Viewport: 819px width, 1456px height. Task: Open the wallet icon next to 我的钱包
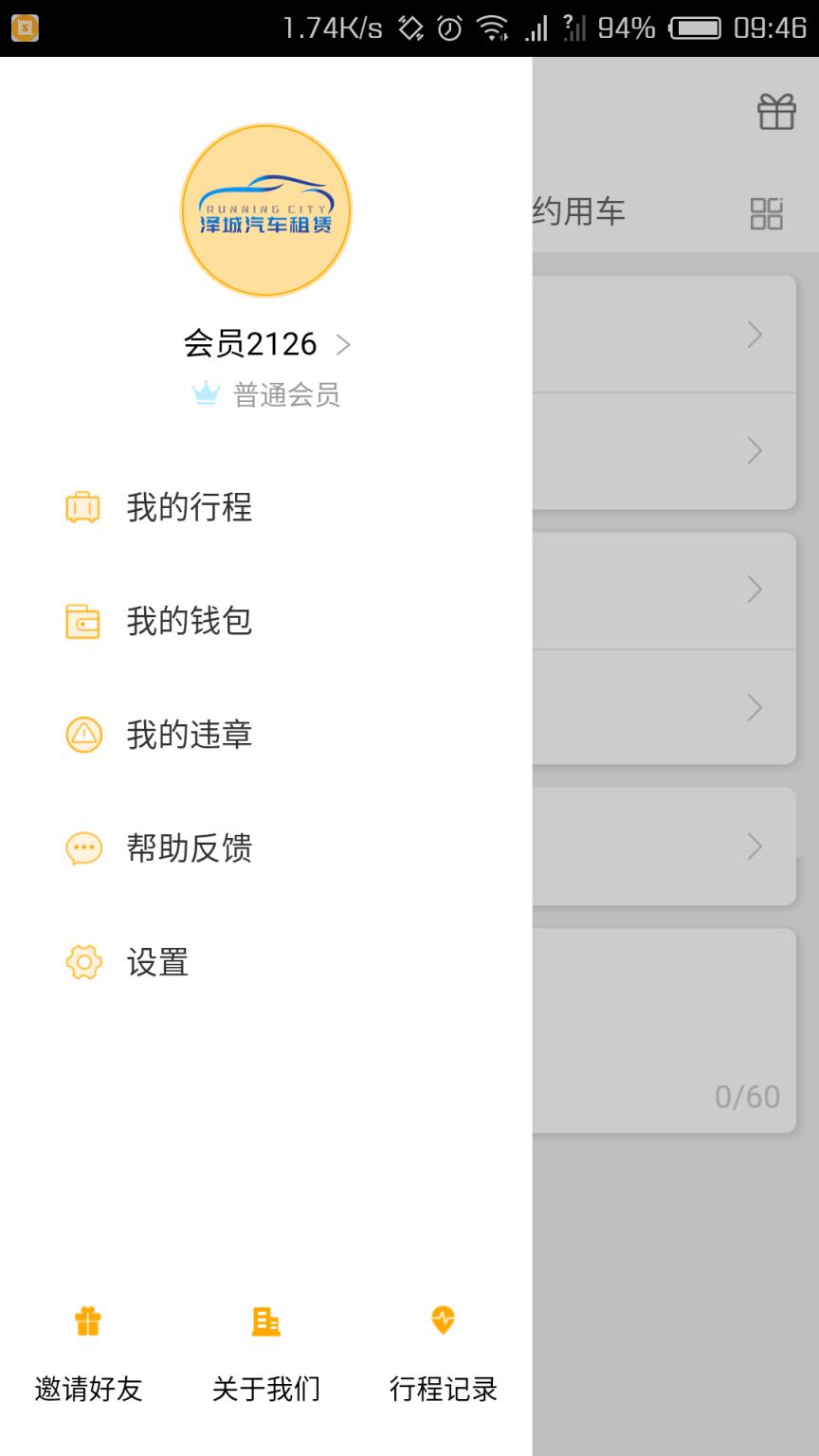tap(83, 622)
